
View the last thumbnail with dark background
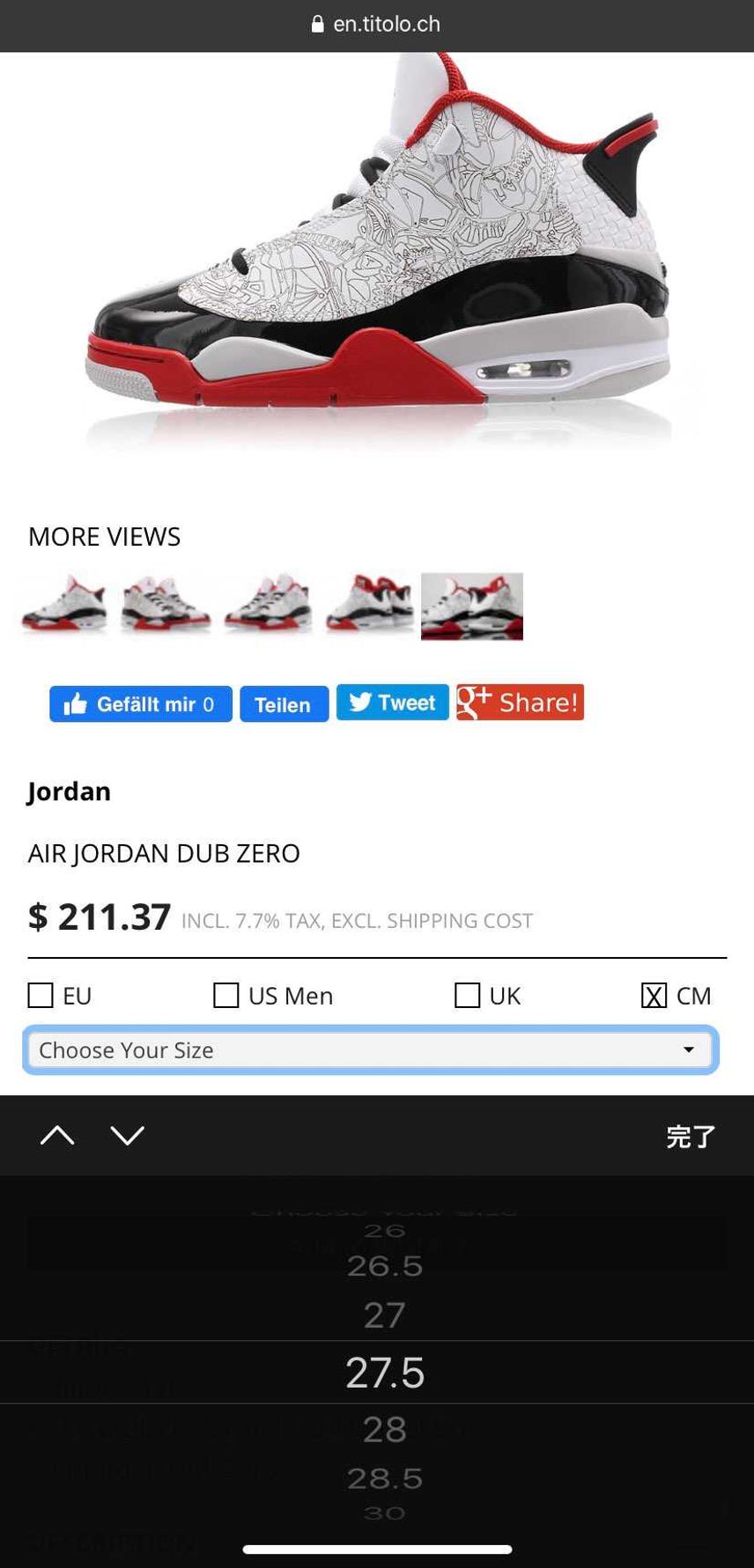coord(472,606)
